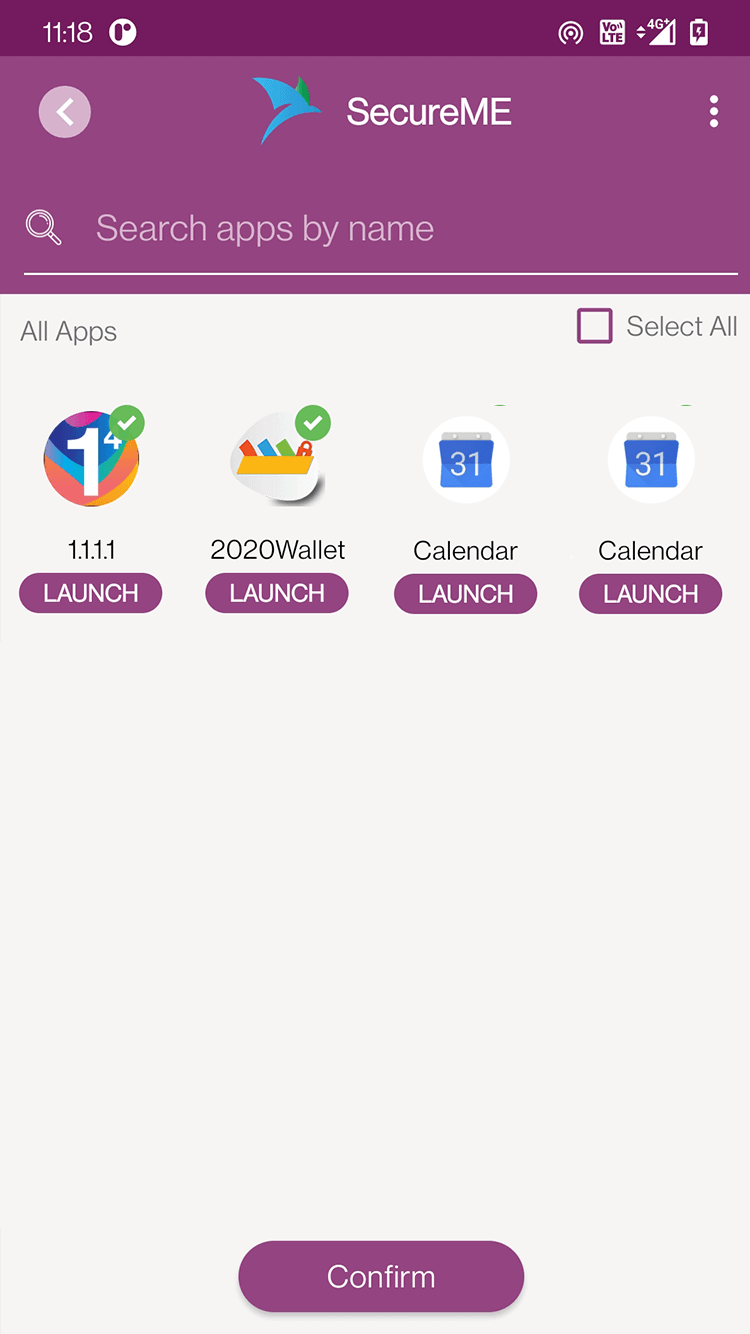Tap the VoLTE indicator in the status bar

click(611, 31)
